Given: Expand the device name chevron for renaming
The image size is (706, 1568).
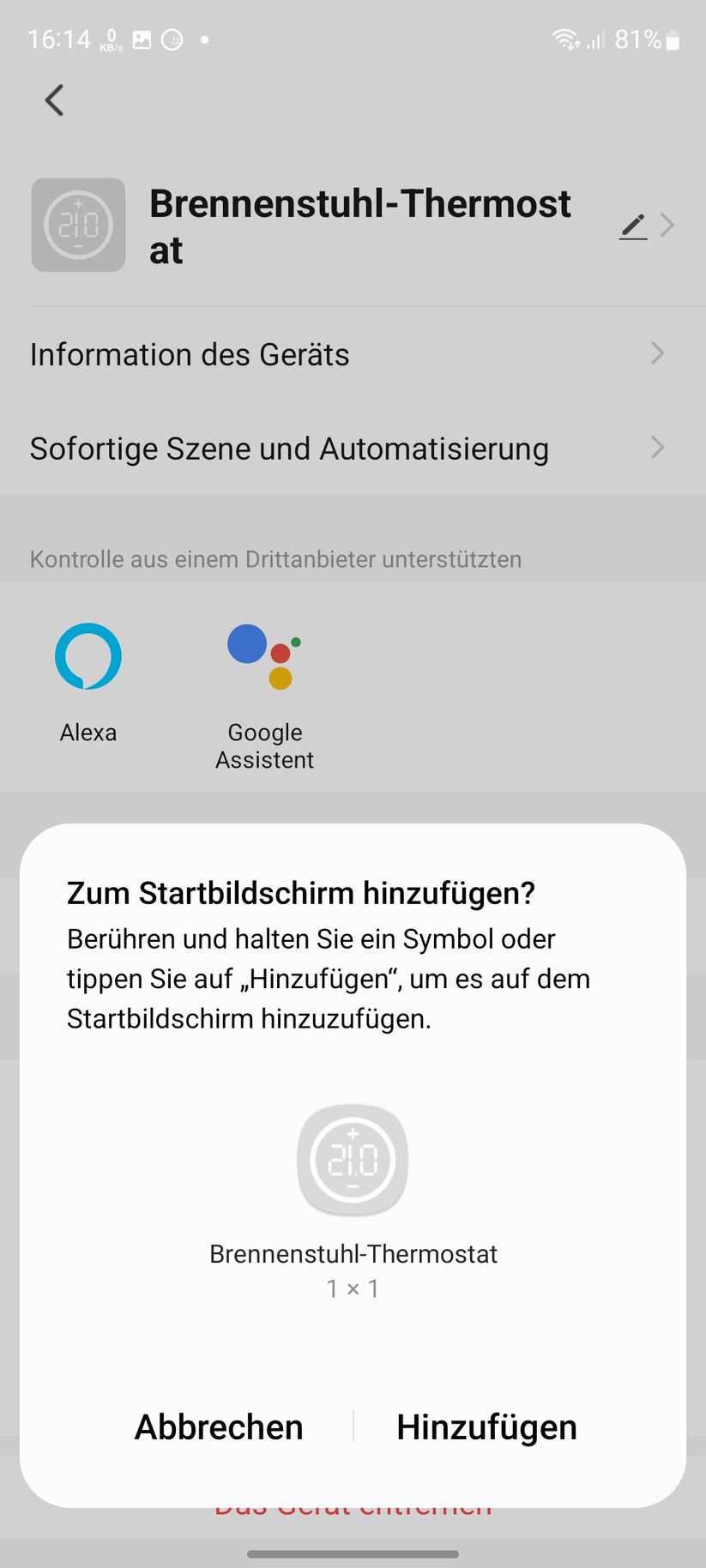Looking at the screenshot, I should pos(667,225).
